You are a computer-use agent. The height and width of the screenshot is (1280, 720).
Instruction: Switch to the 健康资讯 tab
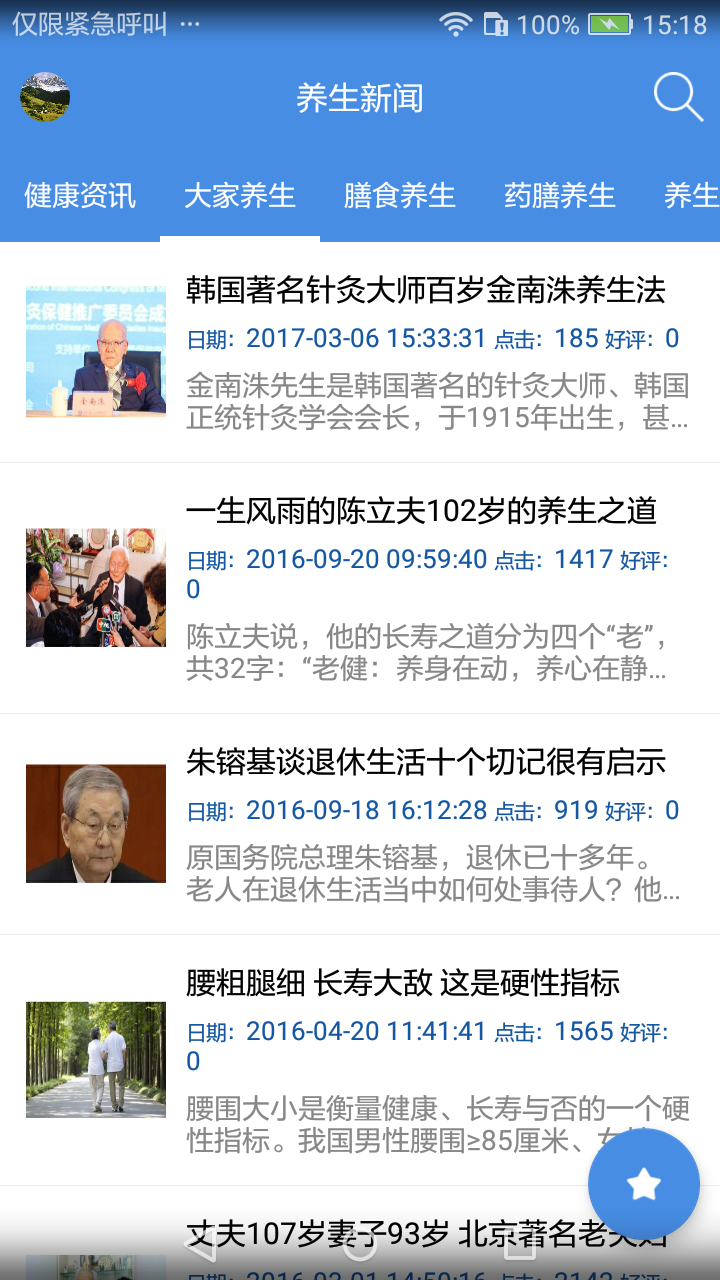coord(80,195)
